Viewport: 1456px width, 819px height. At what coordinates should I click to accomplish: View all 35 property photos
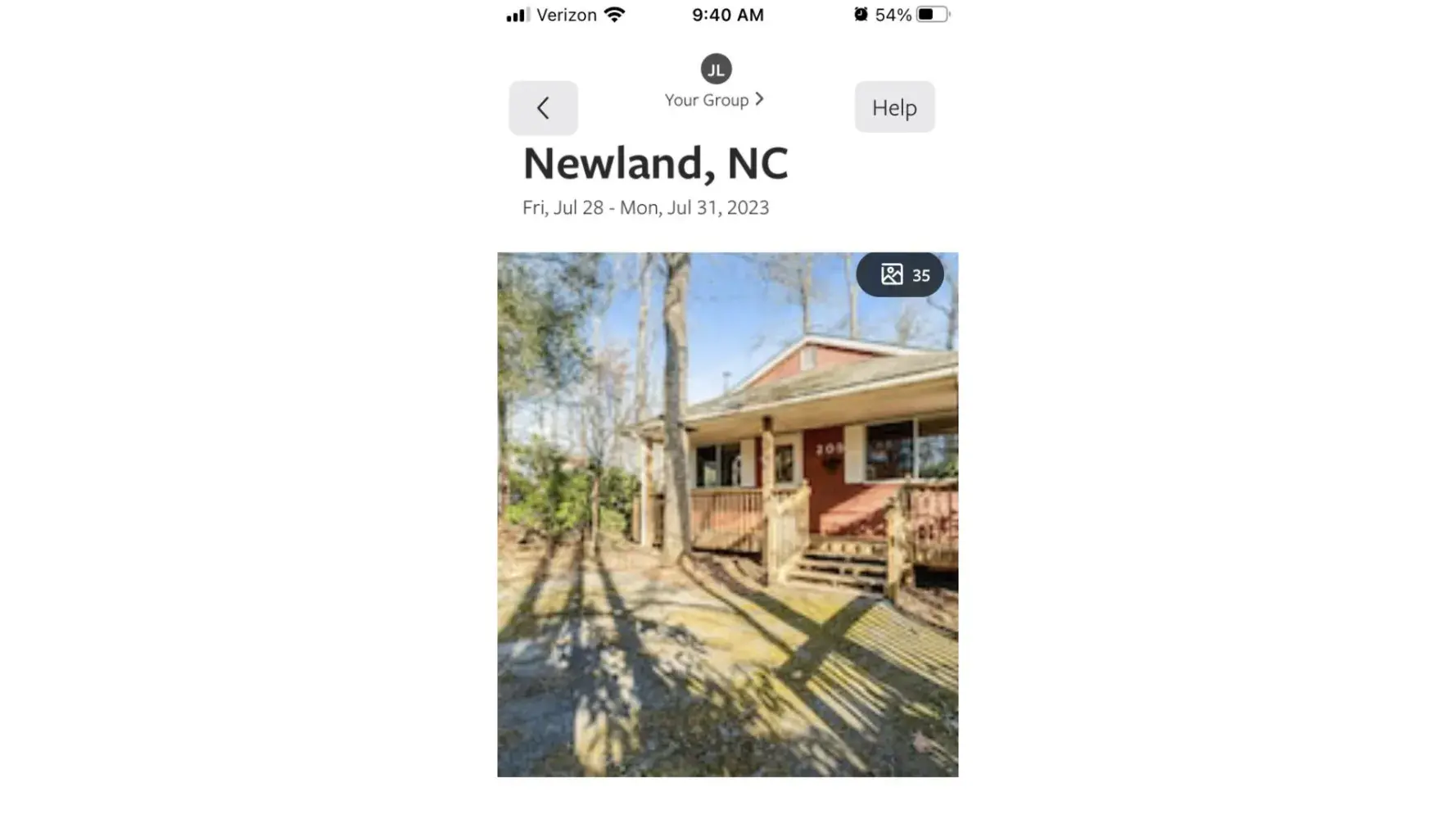(900, 275)
